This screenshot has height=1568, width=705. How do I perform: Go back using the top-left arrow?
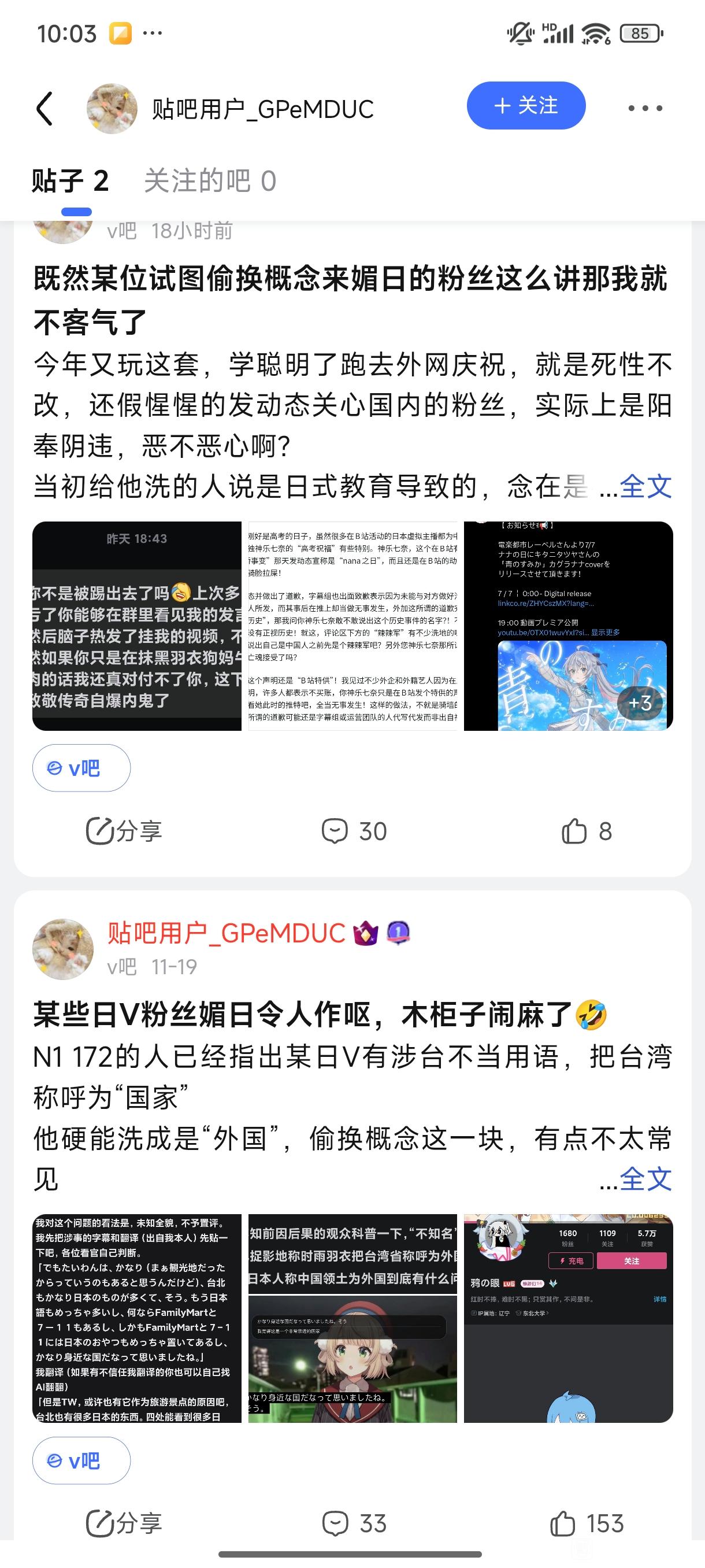point(45,109)
